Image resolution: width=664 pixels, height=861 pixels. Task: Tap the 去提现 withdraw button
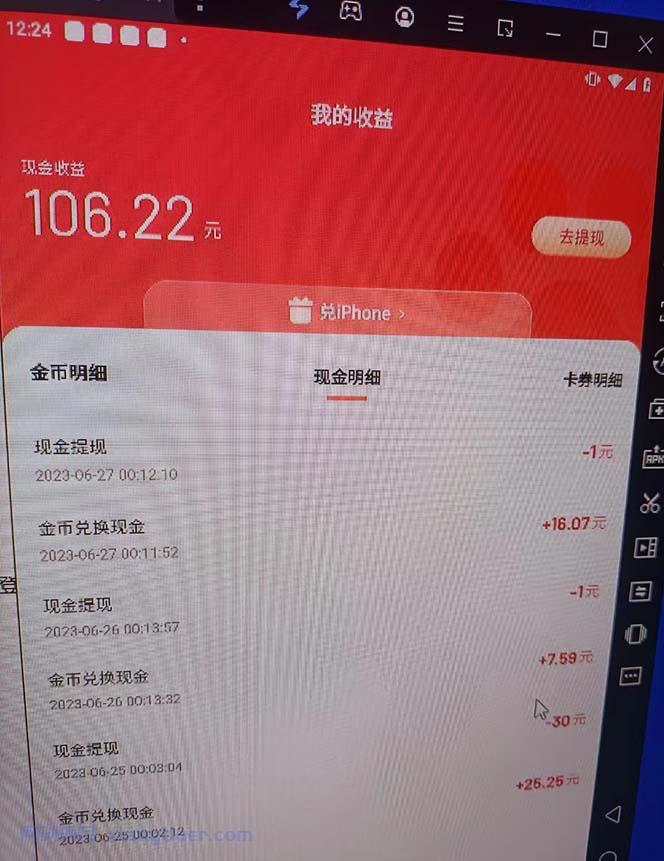(581, 239)
